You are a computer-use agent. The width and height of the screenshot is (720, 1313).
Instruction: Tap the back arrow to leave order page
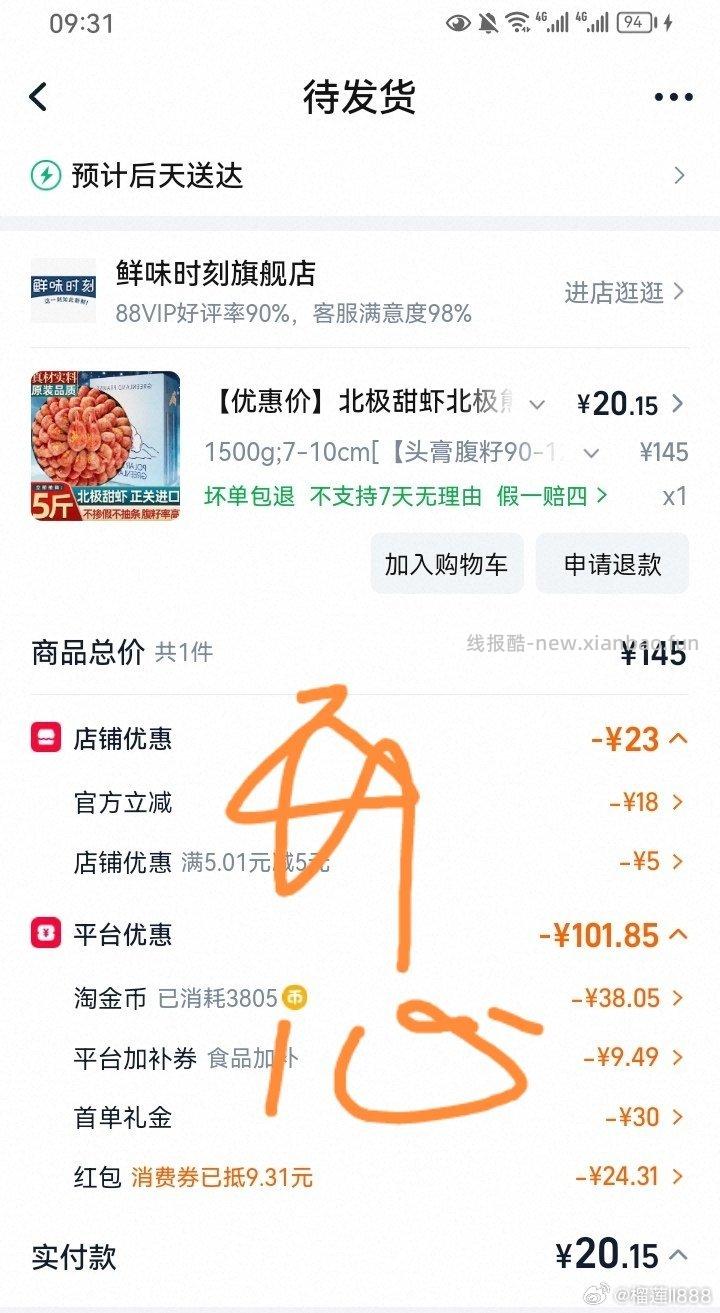coord(38,96)
